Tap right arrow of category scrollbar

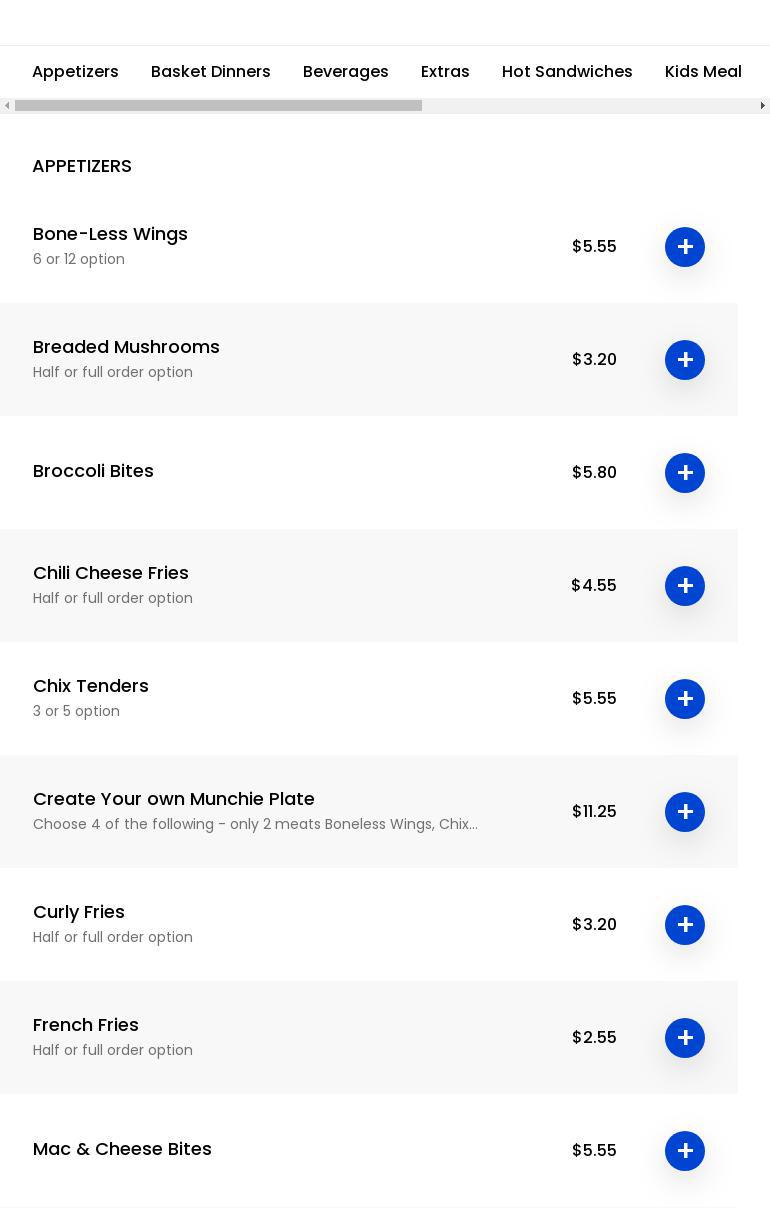pyautogui.click(x=762, y=106)
